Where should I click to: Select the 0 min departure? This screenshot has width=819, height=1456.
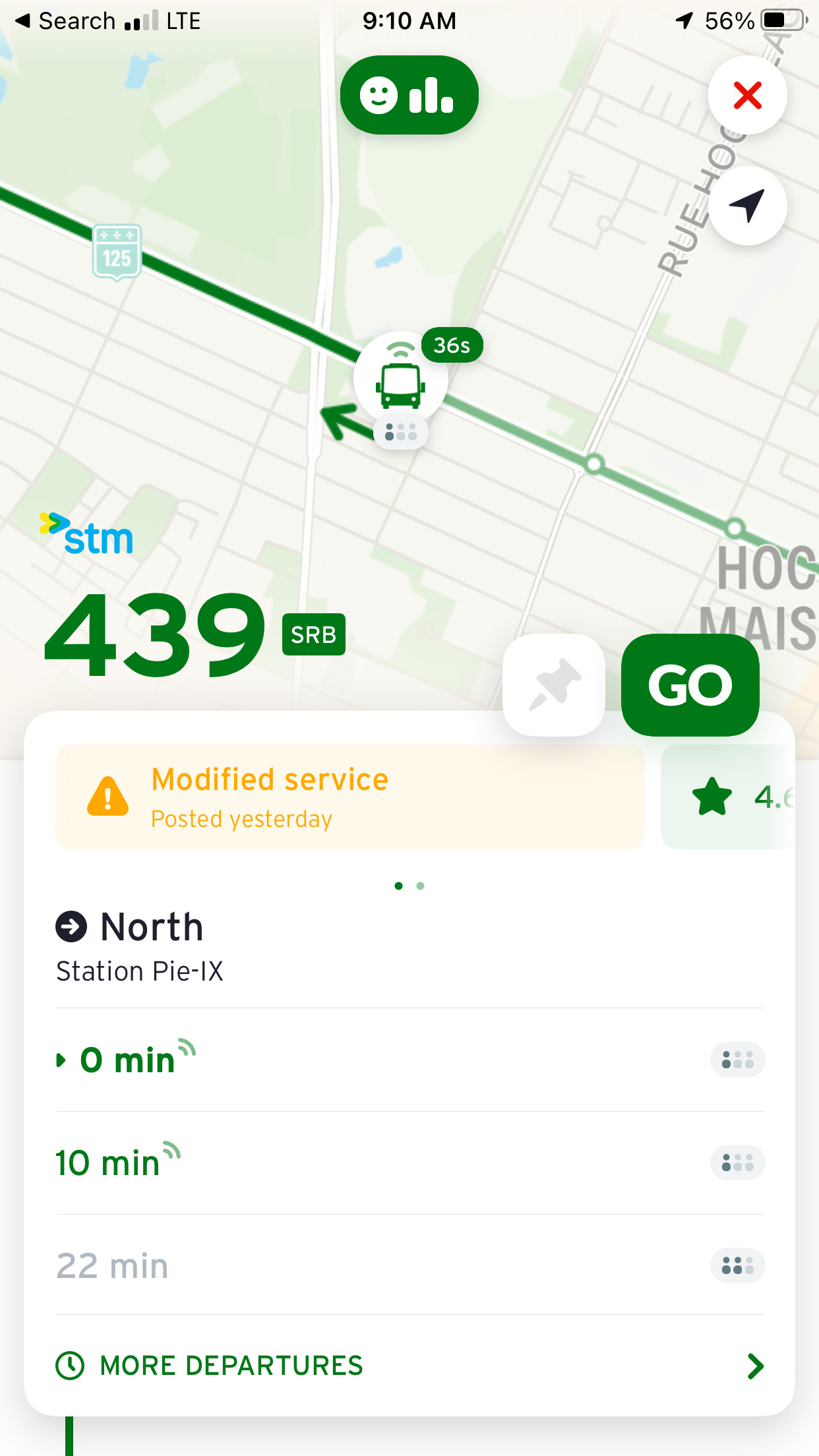click(409, 1060)
